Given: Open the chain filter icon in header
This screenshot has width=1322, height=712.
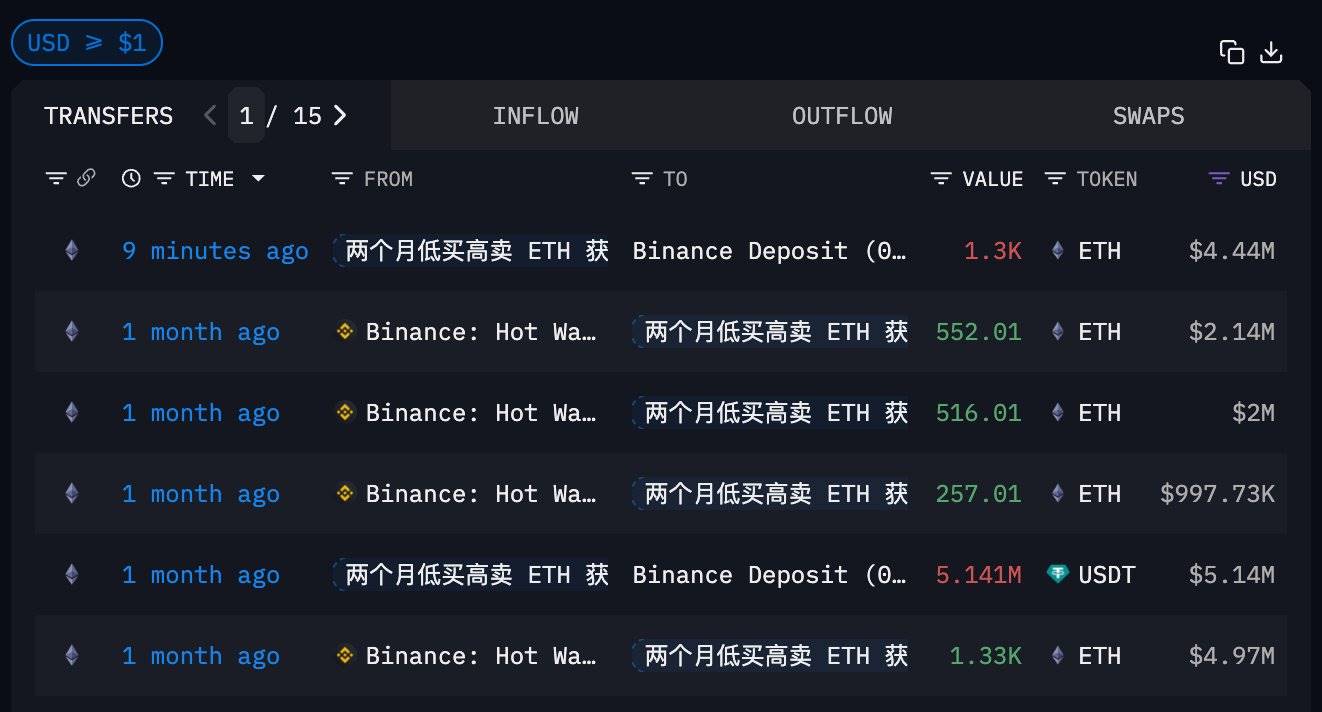Looking at the screenshot, I should tap(56, 179).
